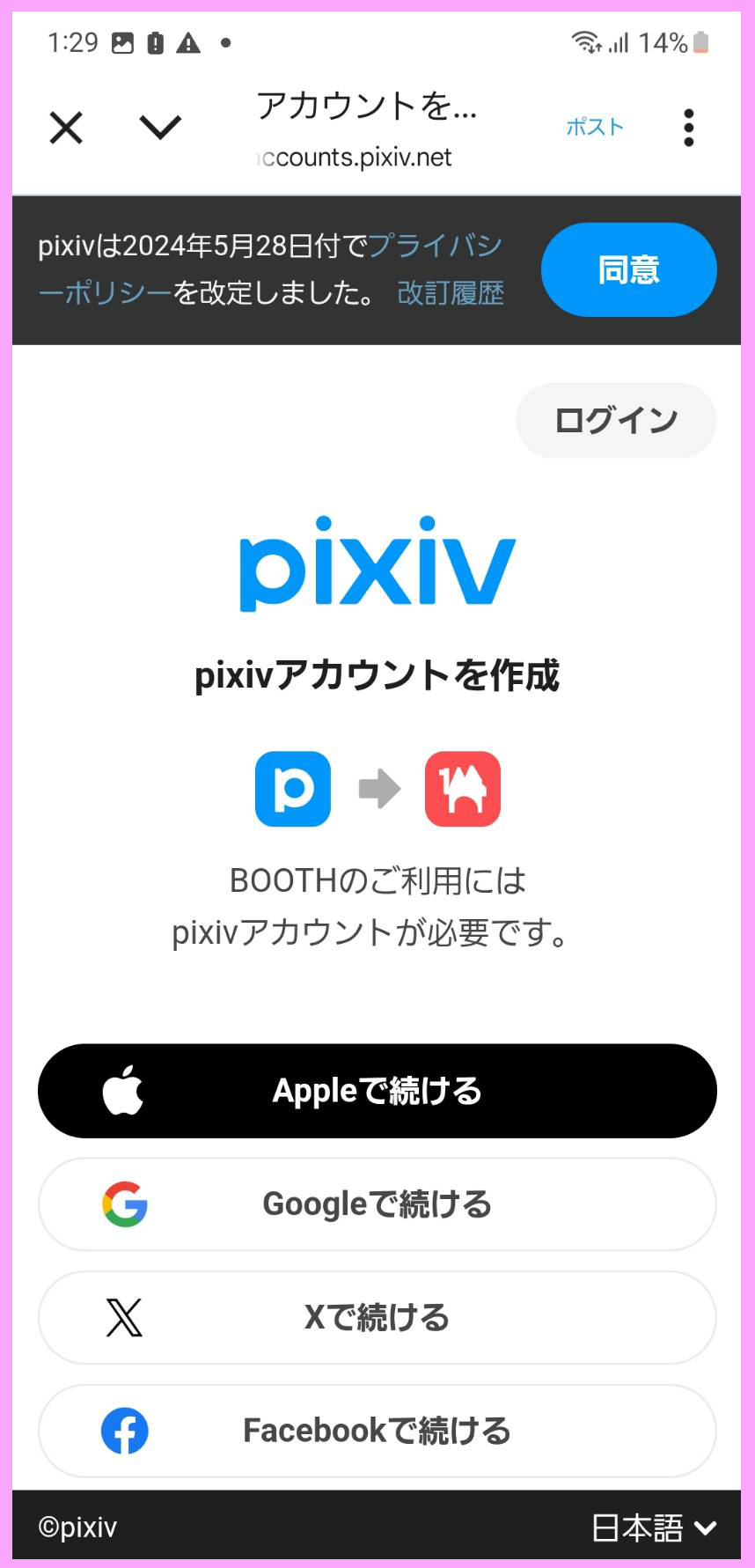
Task: Tap the ポスト button in the toolbar
Action: coord(594,127)
